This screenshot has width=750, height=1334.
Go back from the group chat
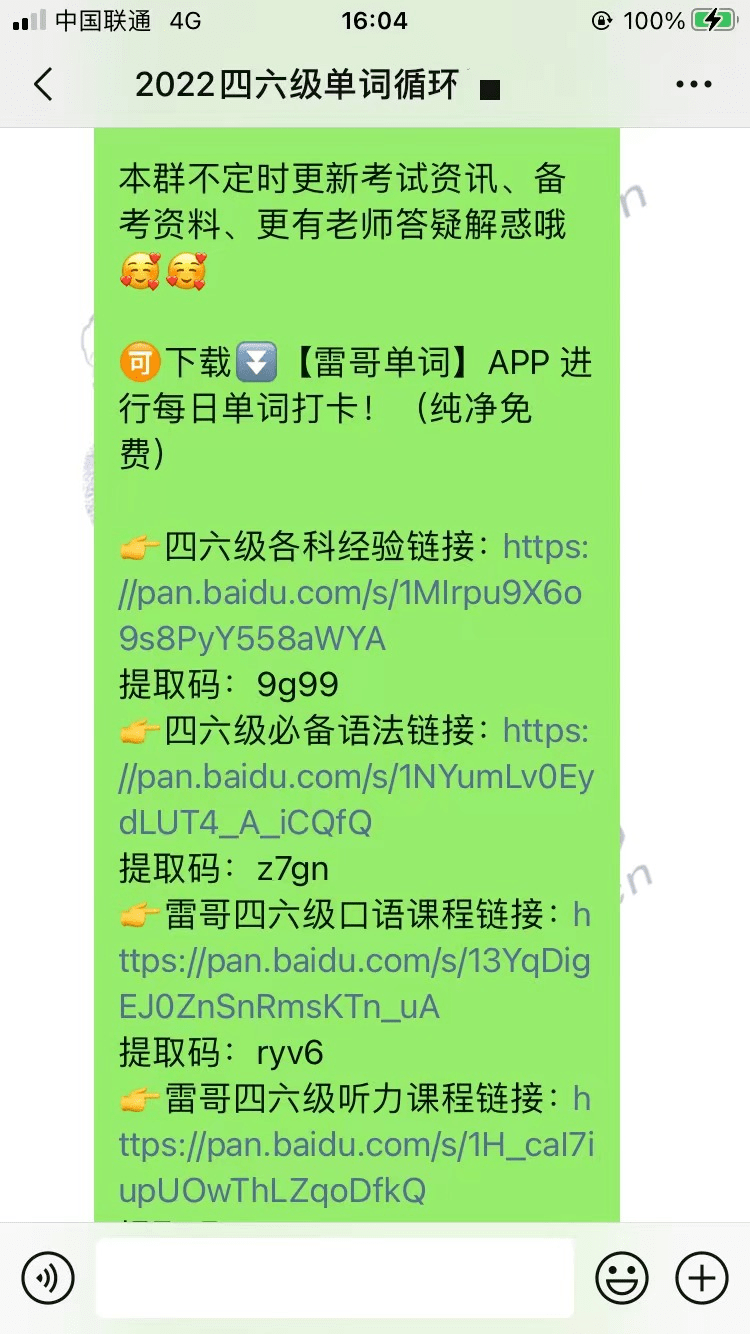pyautogui.click(x=43, y=85)
